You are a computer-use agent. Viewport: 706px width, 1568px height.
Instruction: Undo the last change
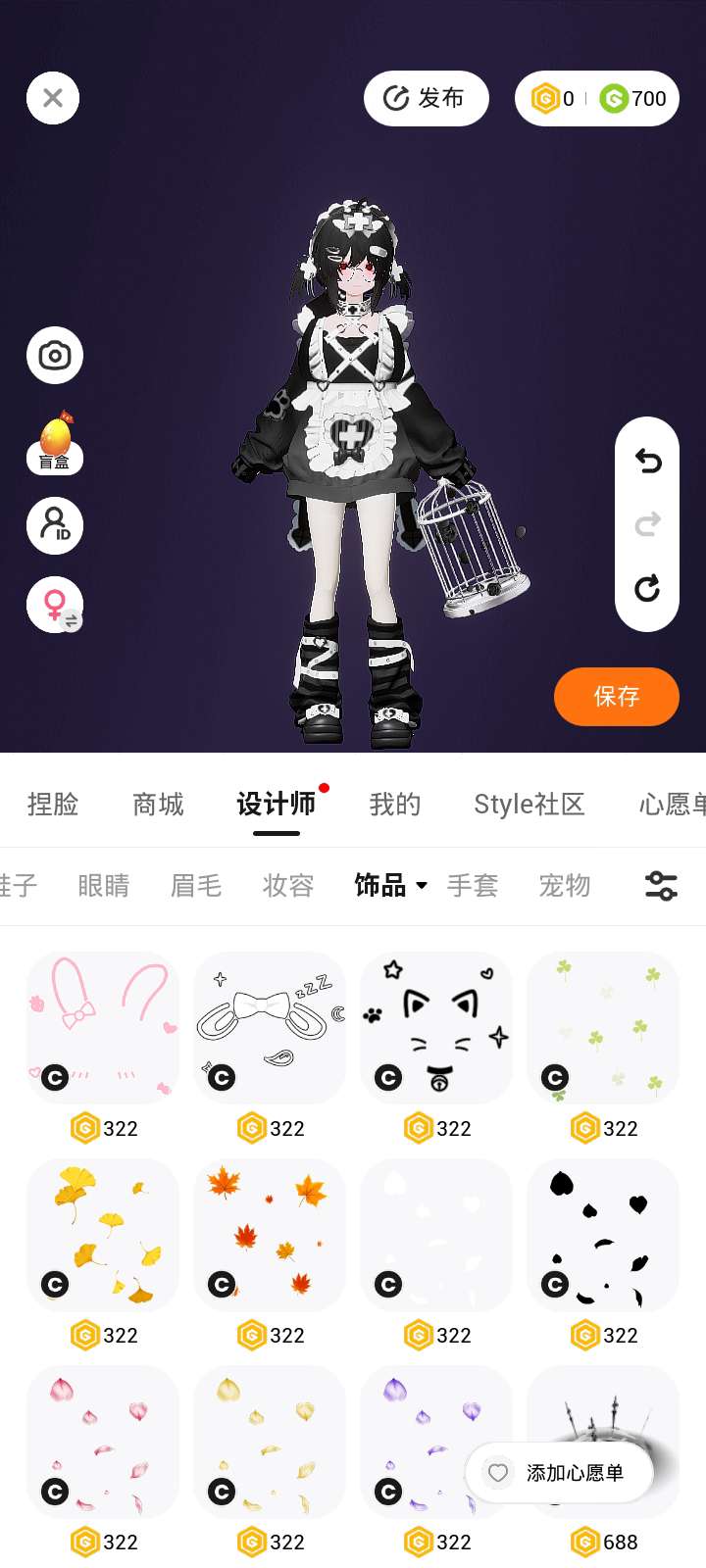647,460
